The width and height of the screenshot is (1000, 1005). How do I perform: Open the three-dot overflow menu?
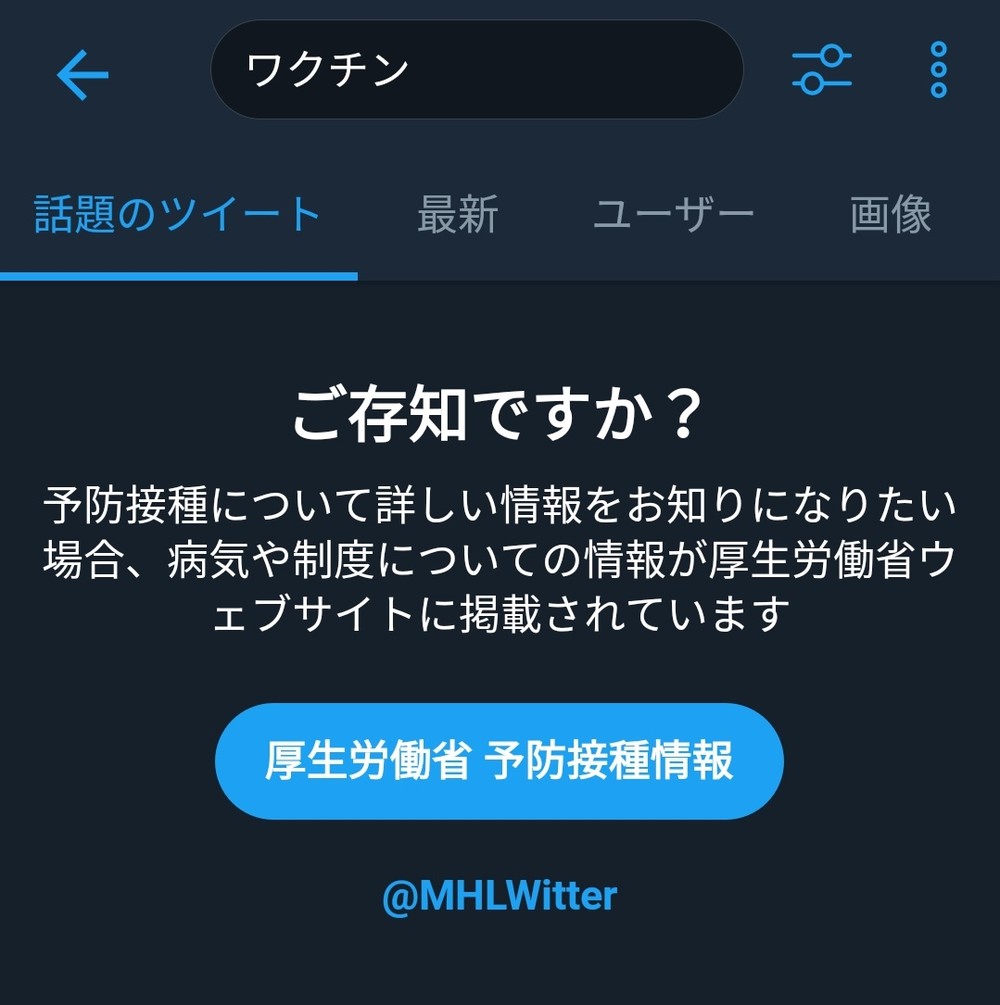pyautogui.click(x=938, y=70)
